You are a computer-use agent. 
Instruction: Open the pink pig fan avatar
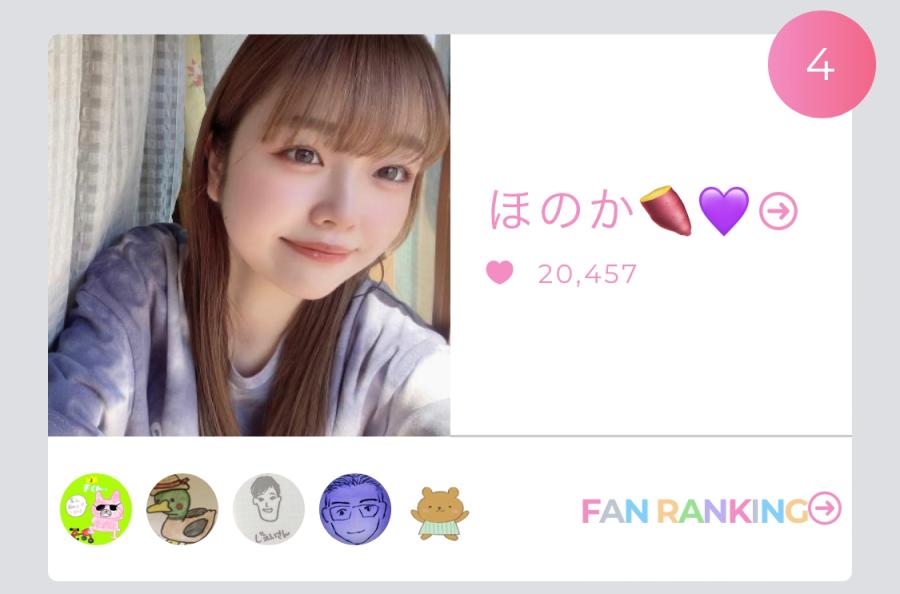(96, 509)
